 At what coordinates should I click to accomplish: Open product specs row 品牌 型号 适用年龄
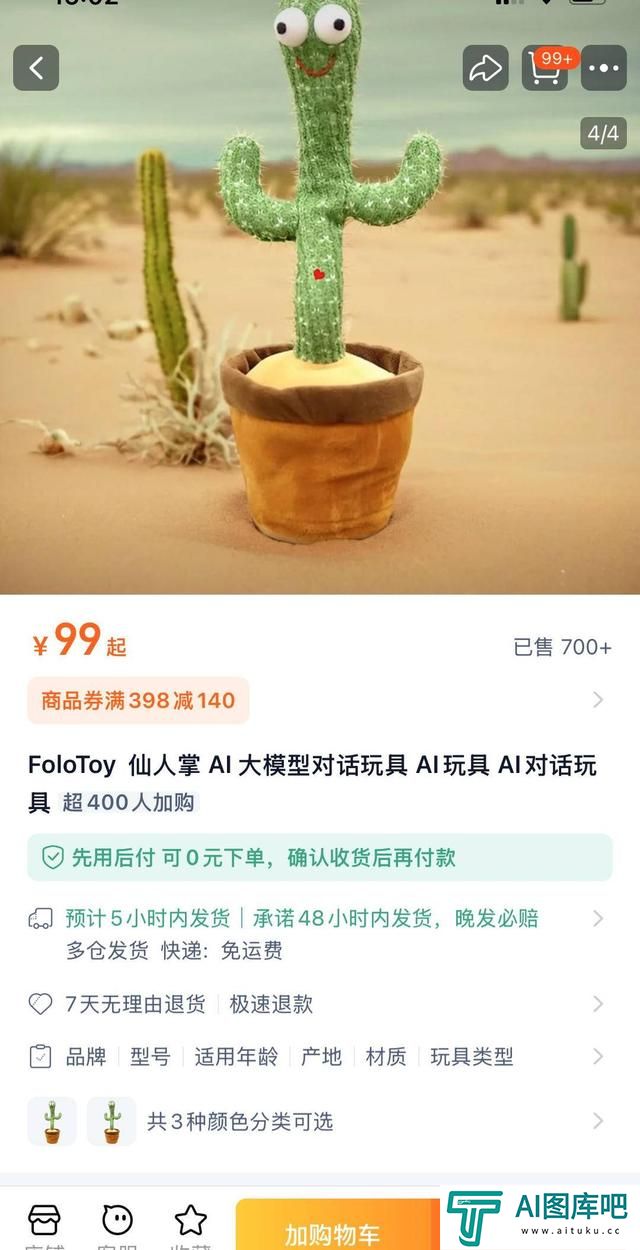click(319, 1057)
